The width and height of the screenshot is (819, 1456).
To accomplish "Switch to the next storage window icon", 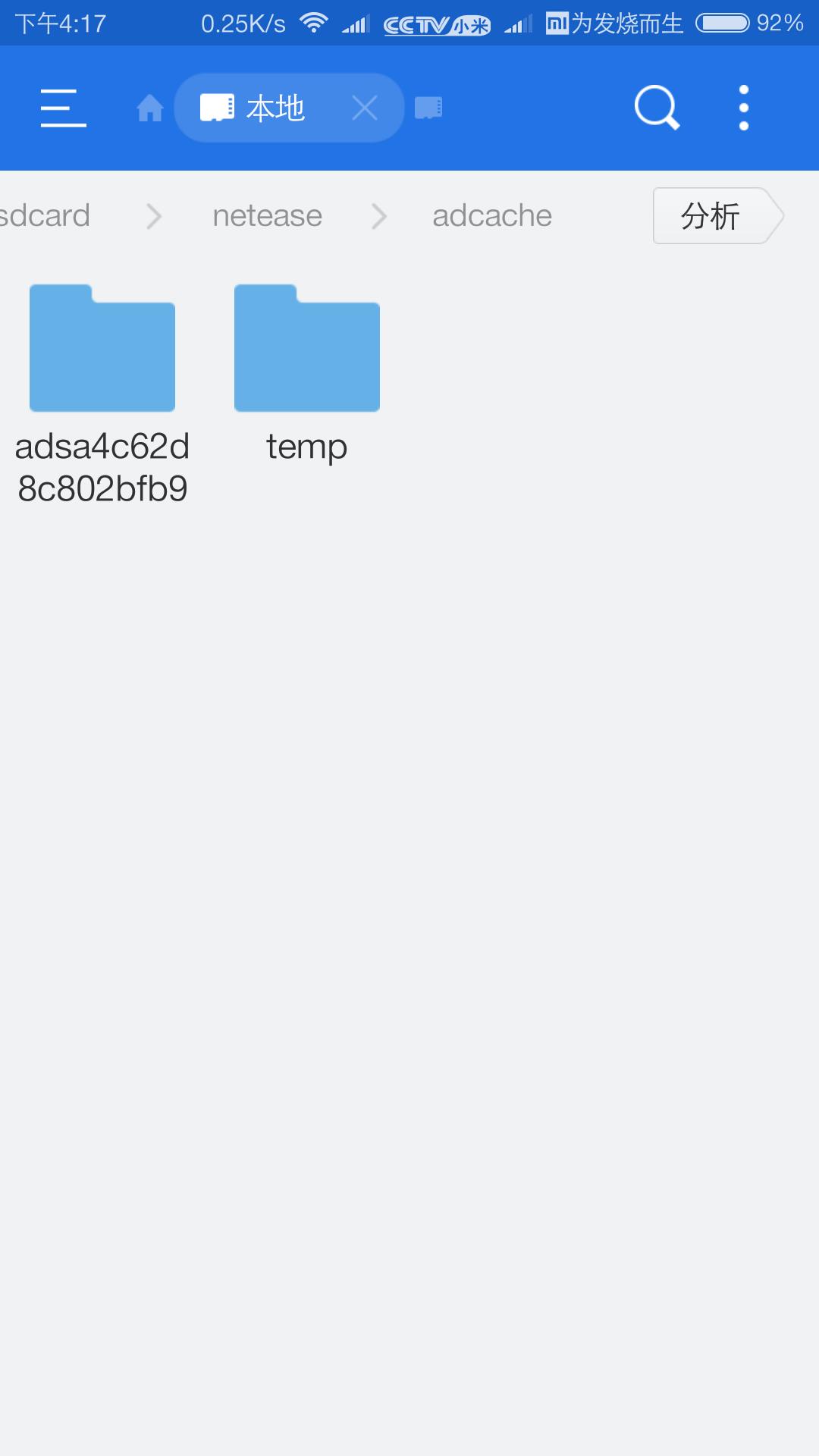I will [x=428, y=108].
